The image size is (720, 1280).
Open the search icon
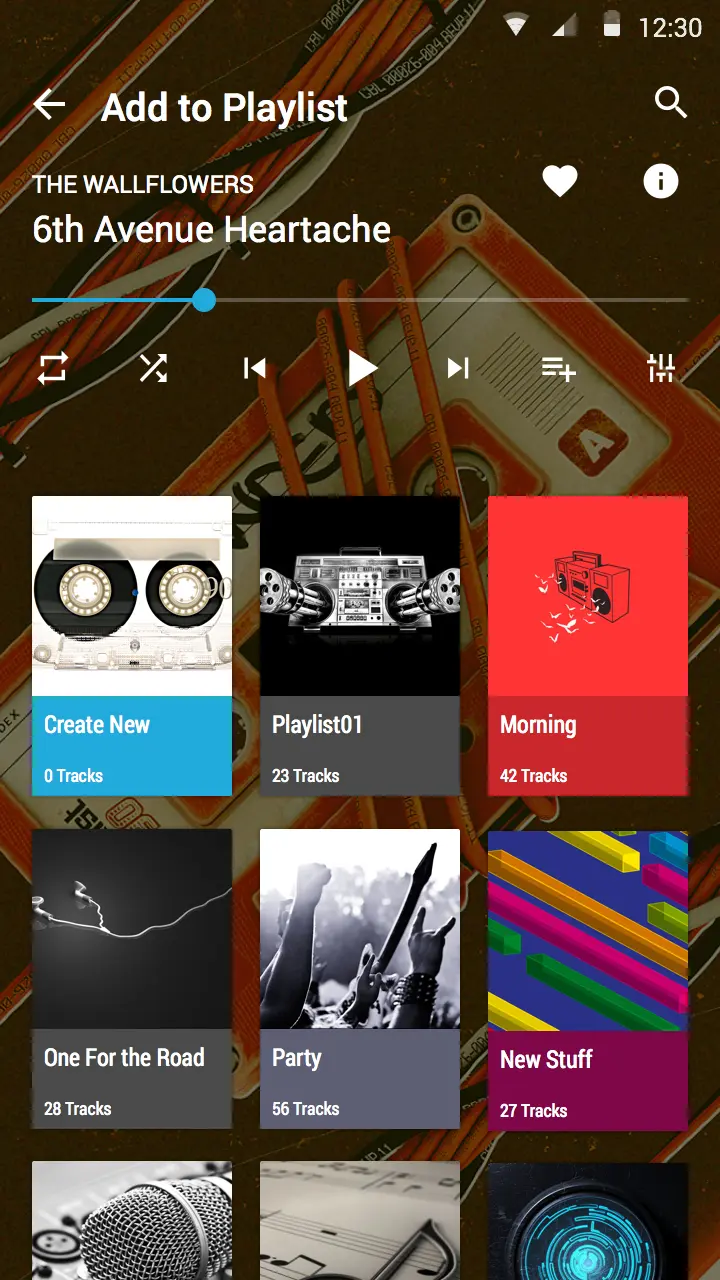click(x=670, y=102)
